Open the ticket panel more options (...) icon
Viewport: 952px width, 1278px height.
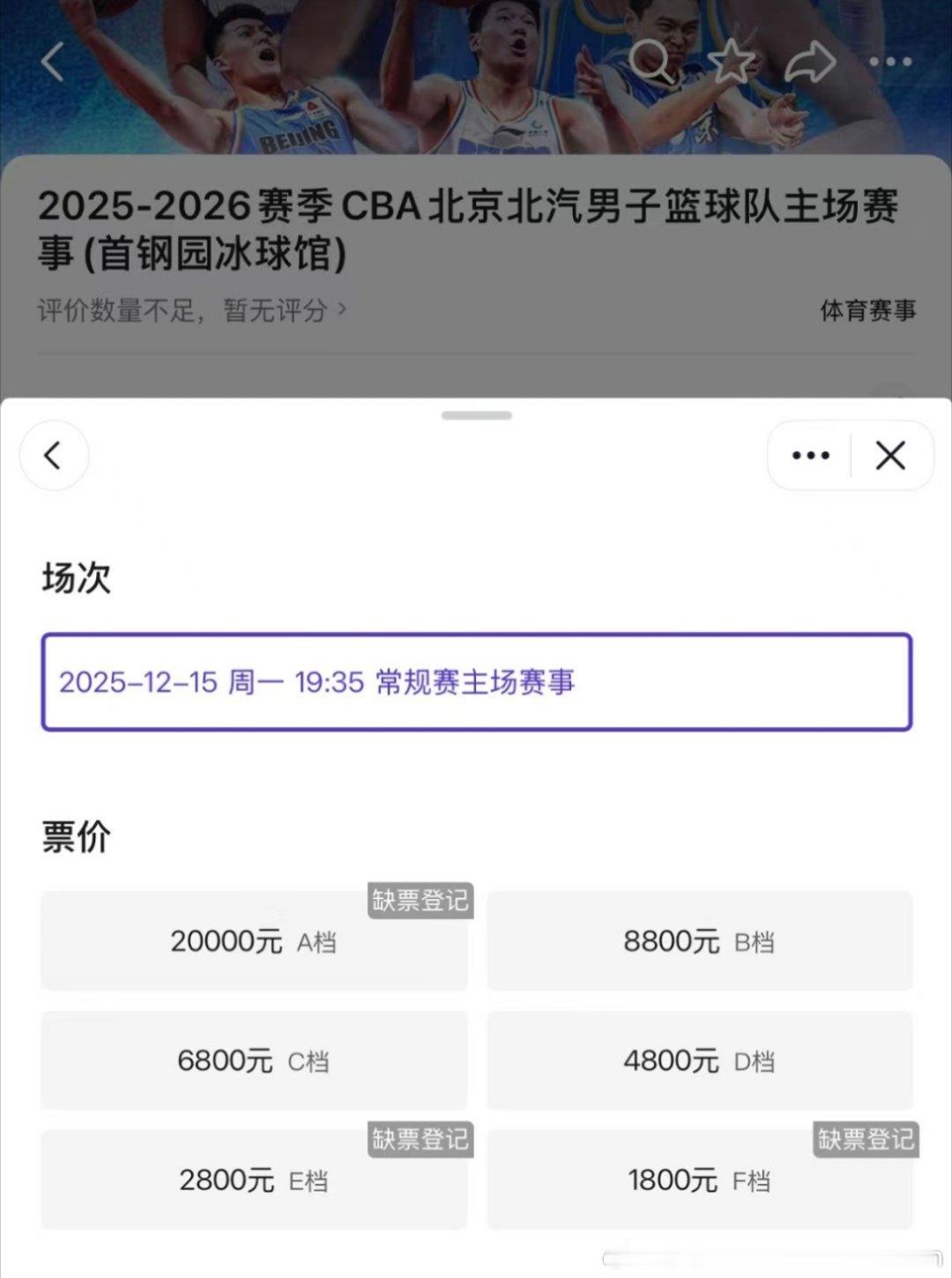click(x=809, y=456)
